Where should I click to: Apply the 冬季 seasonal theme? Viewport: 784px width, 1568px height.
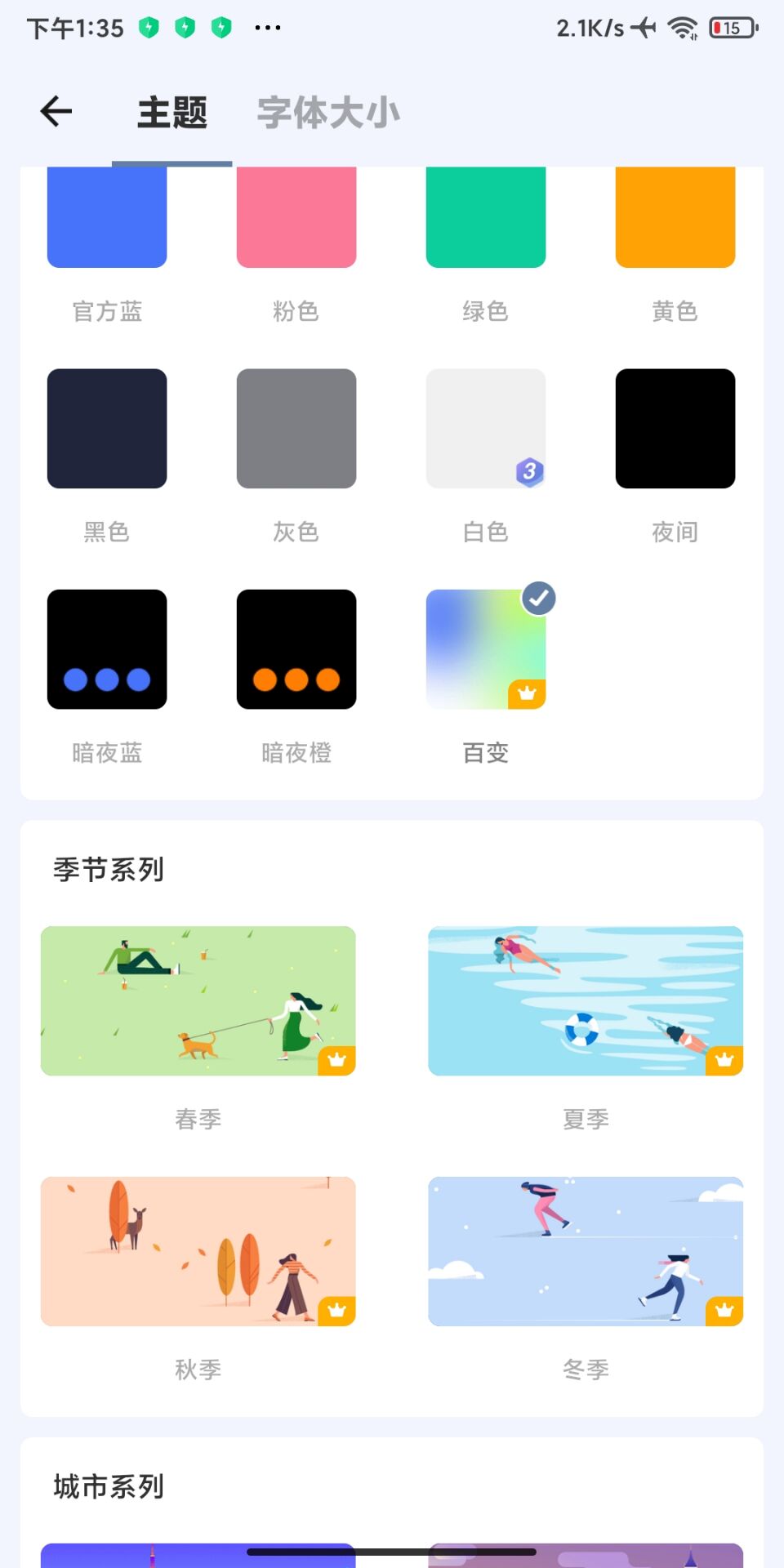tap(586, 1251)
